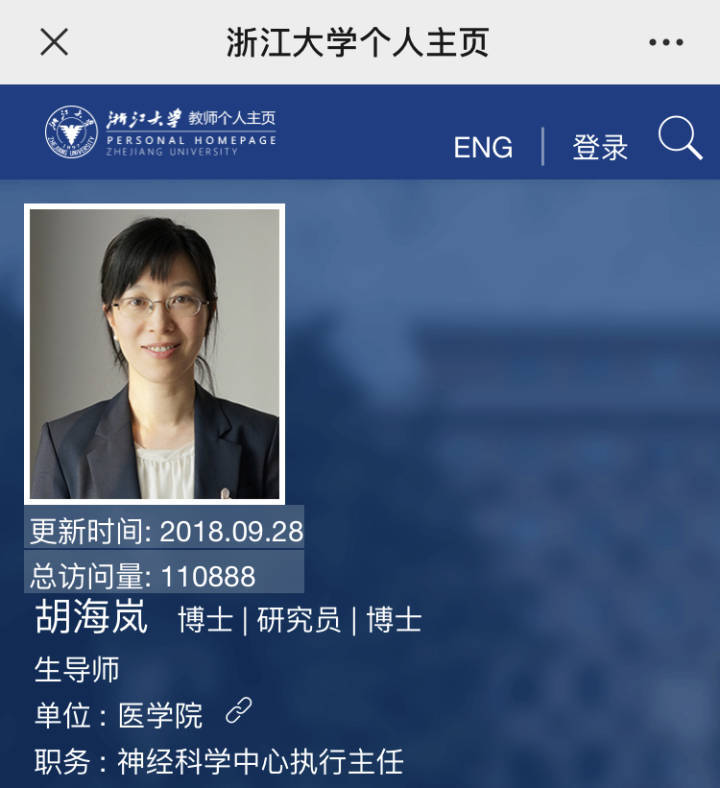Open the 登录 login entry
Image resolution: width=720 pixels, height=788 pixels.
coord(600,146)
